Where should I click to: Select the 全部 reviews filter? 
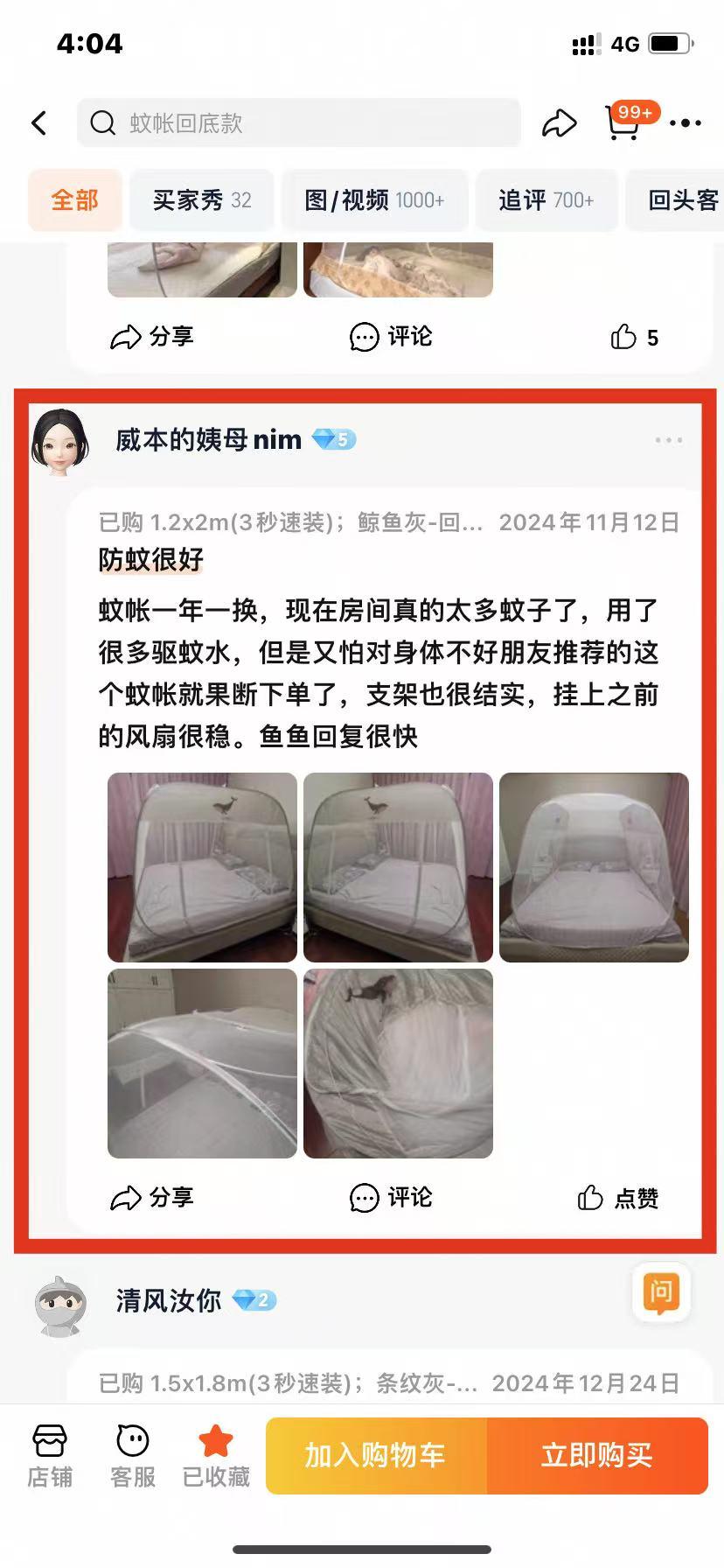click(74, 200)
